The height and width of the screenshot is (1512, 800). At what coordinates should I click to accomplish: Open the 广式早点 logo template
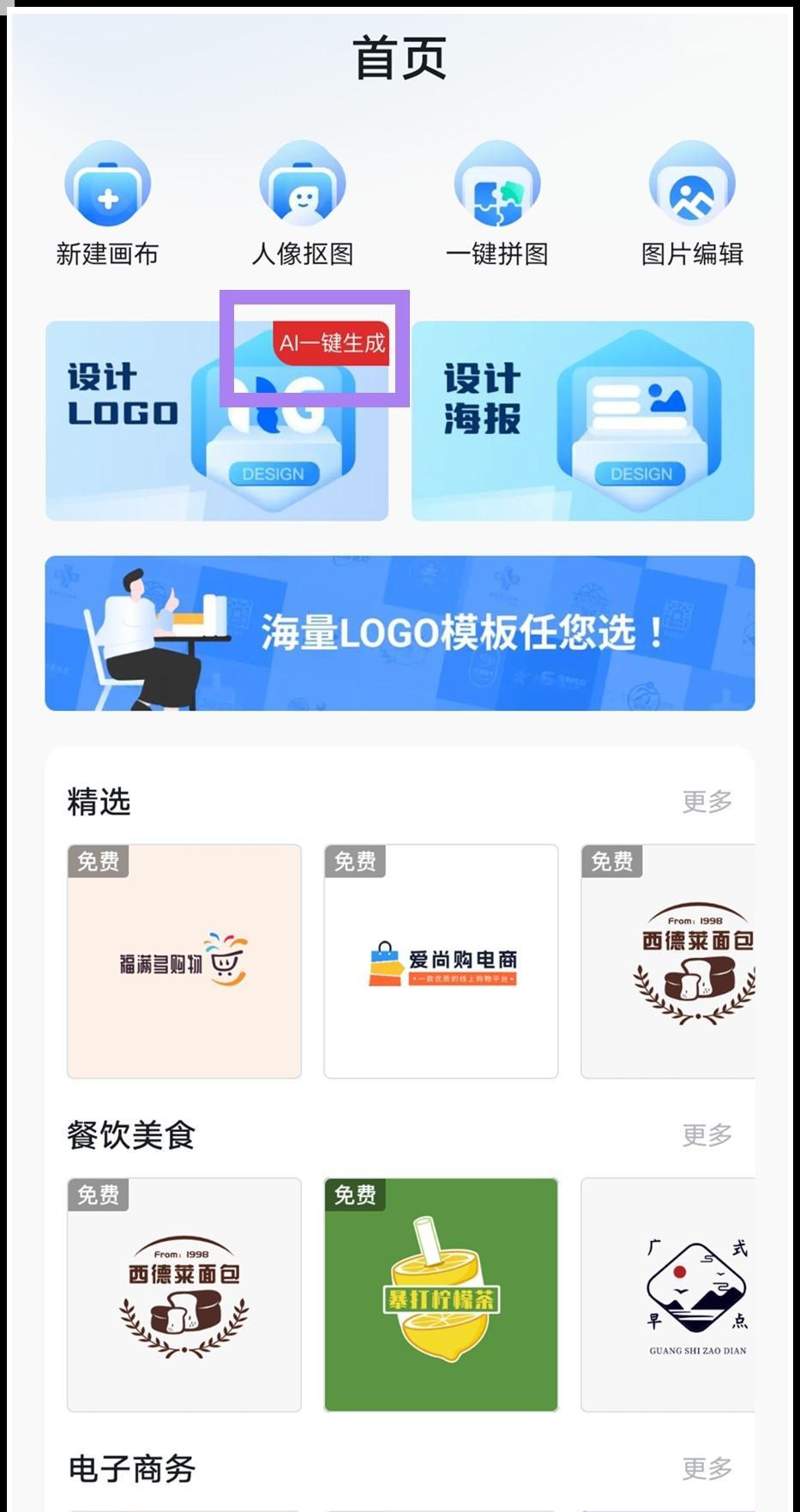(668, 1295)
